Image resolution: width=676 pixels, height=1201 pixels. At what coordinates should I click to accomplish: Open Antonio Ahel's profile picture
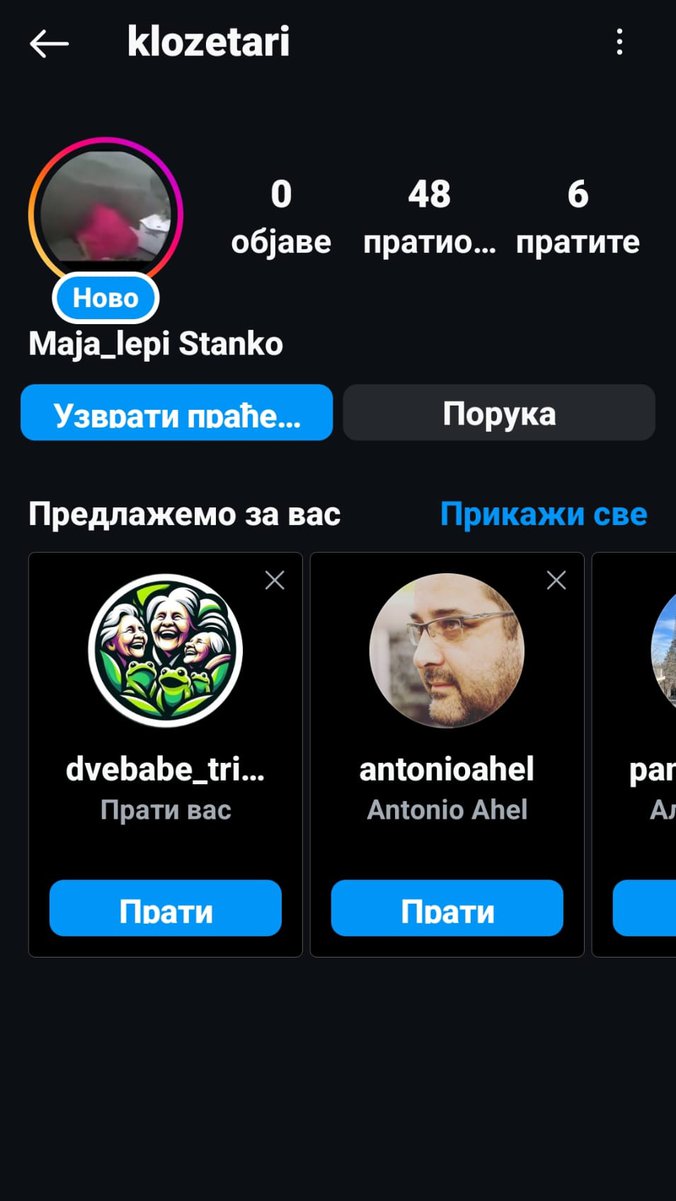click(x=447, y=650)
